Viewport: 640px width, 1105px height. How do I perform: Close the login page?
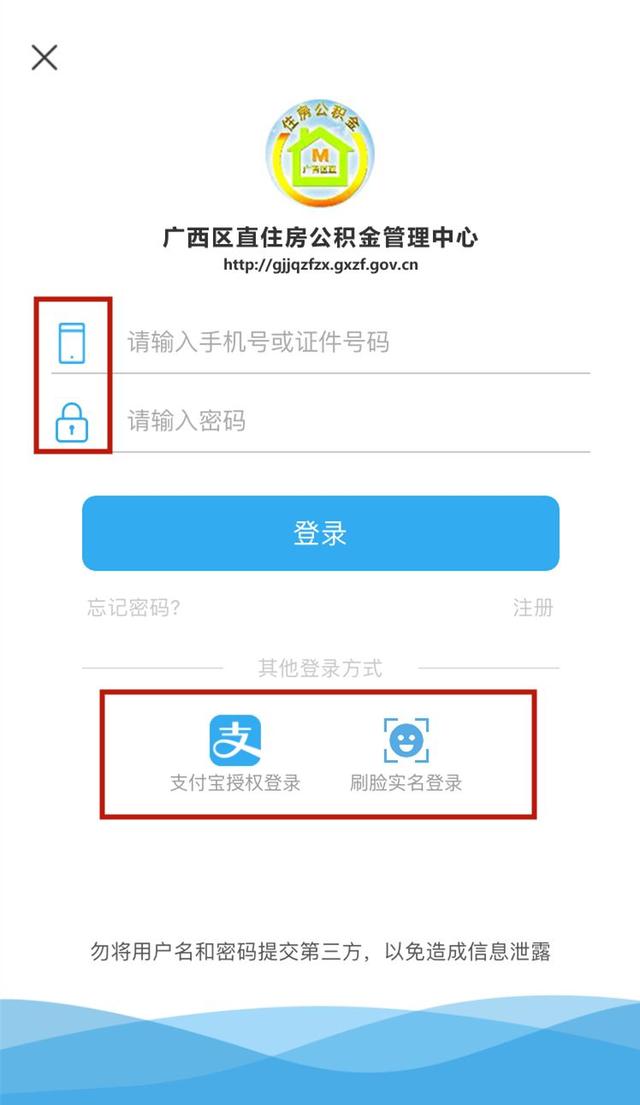point(44,57)
